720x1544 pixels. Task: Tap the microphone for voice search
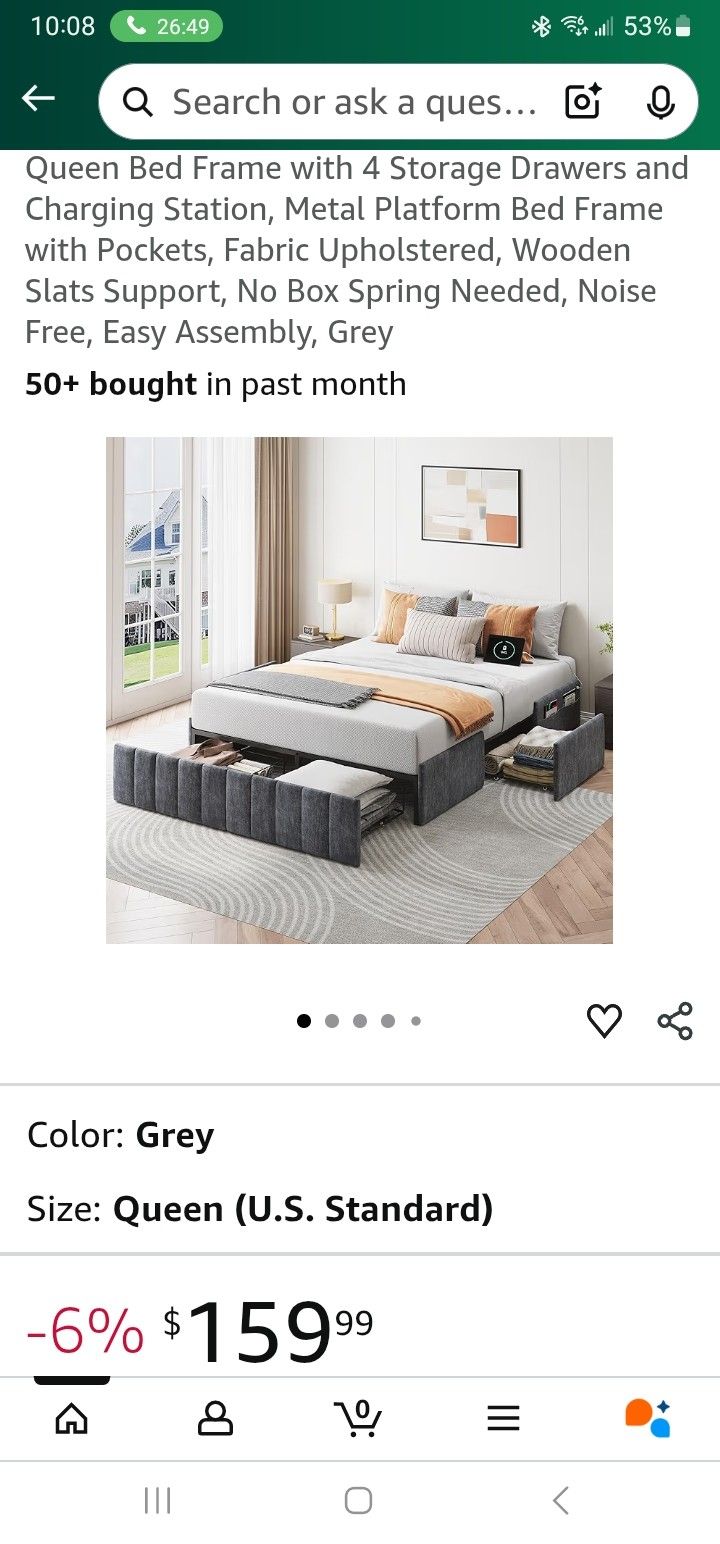coord(660,101)
